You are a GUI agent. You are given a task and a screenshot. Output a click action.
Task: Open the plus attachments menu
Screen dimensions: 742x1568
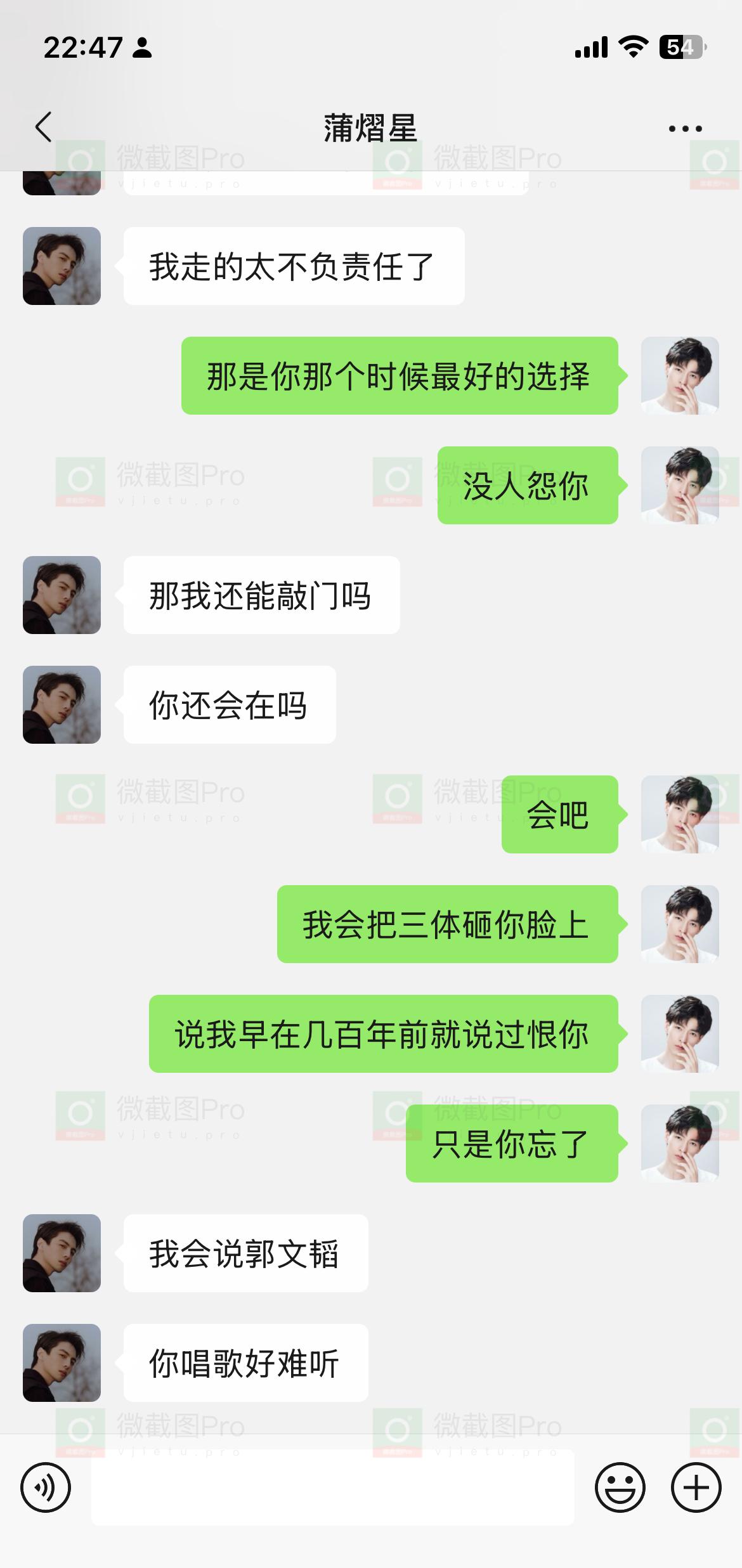pyautogui.click(x=696, y=1487)
